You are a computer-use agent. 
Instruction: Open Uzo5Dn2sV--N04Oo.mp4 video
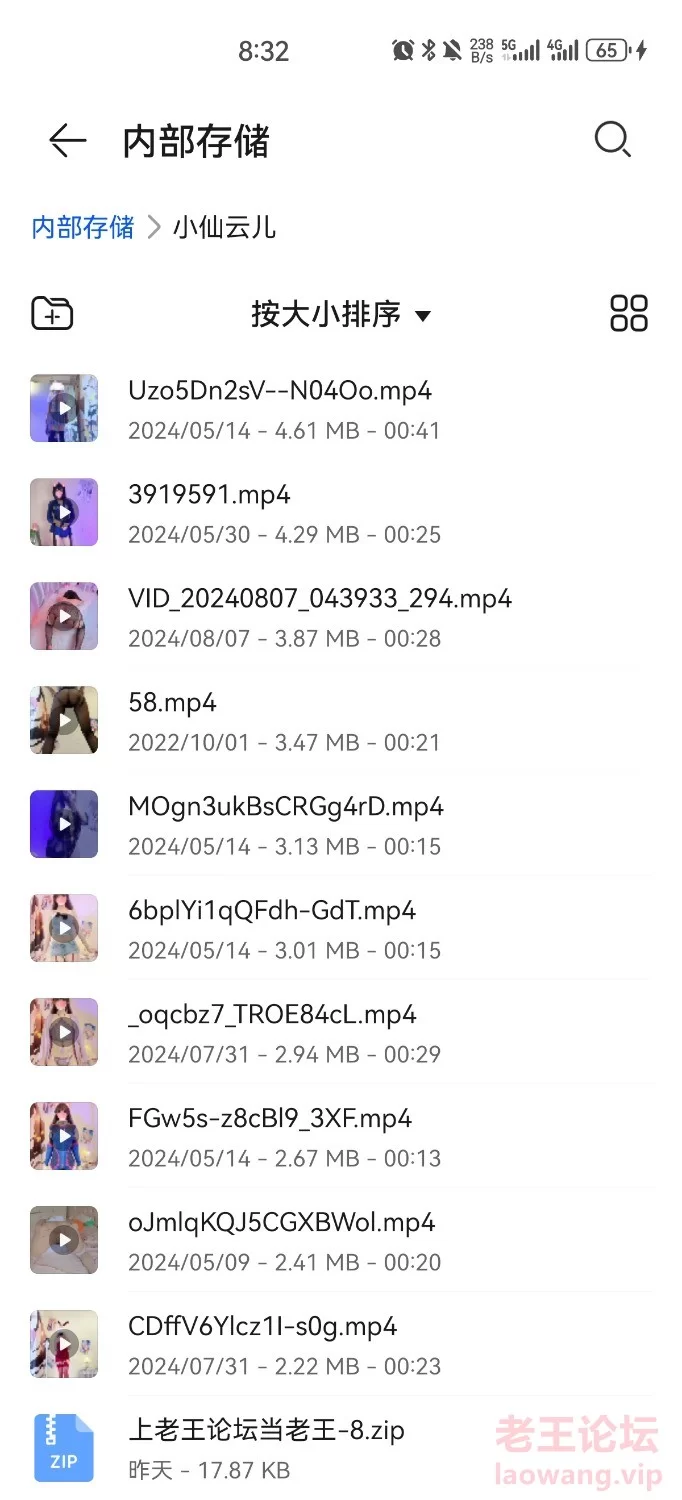280,408
